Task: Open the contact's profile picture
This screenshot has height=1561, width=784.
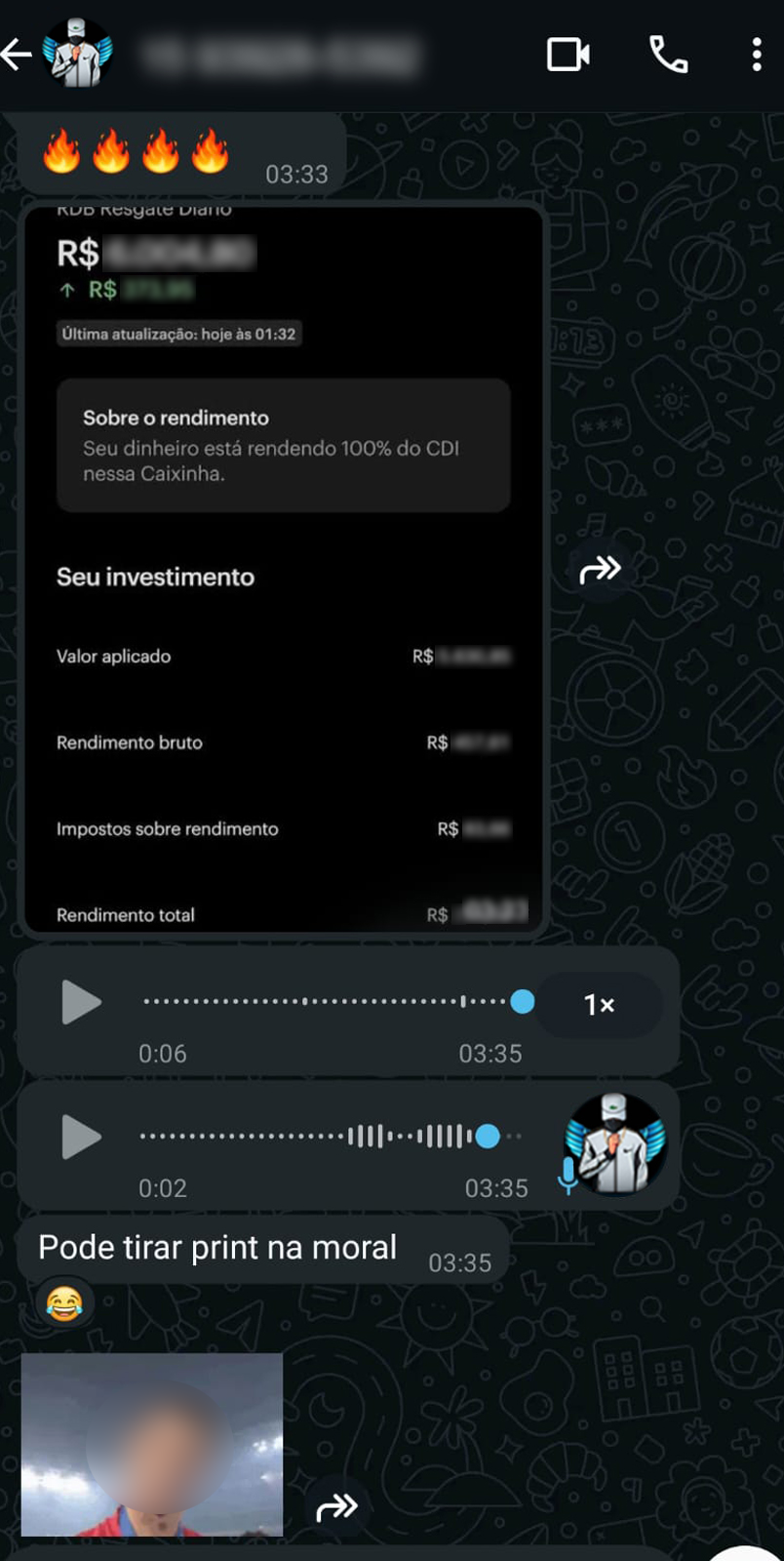Action: pos(77,54)
